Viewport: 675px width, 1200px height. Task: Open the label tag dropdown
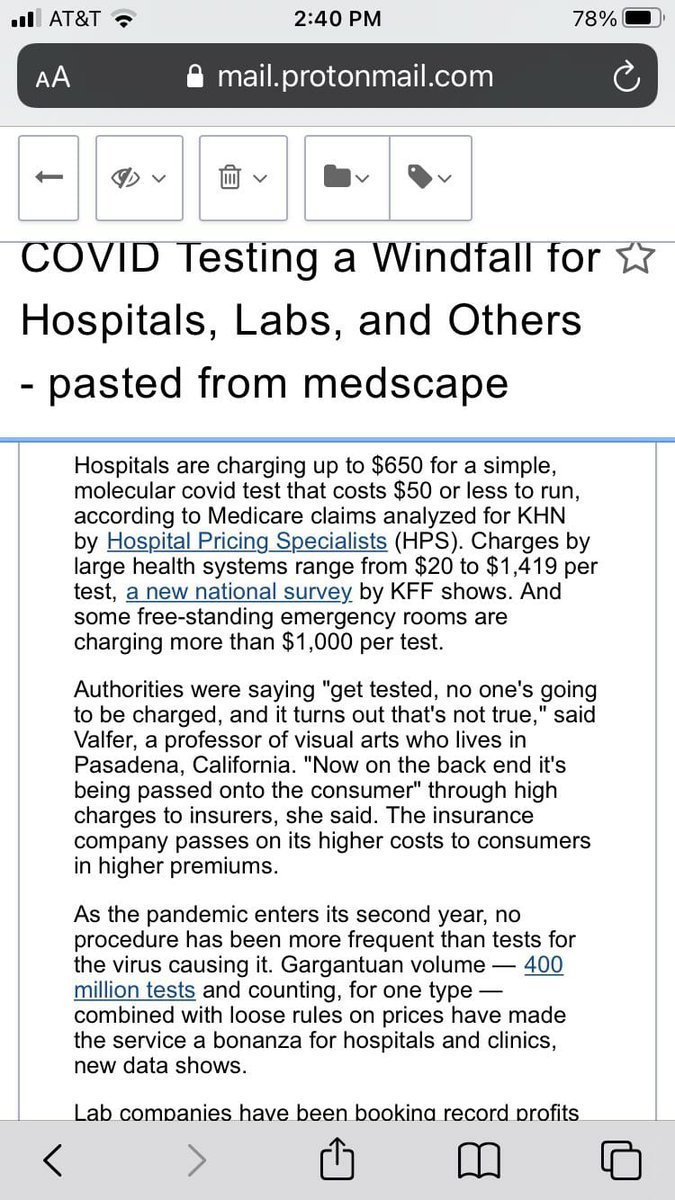click(x=430, y=177)
